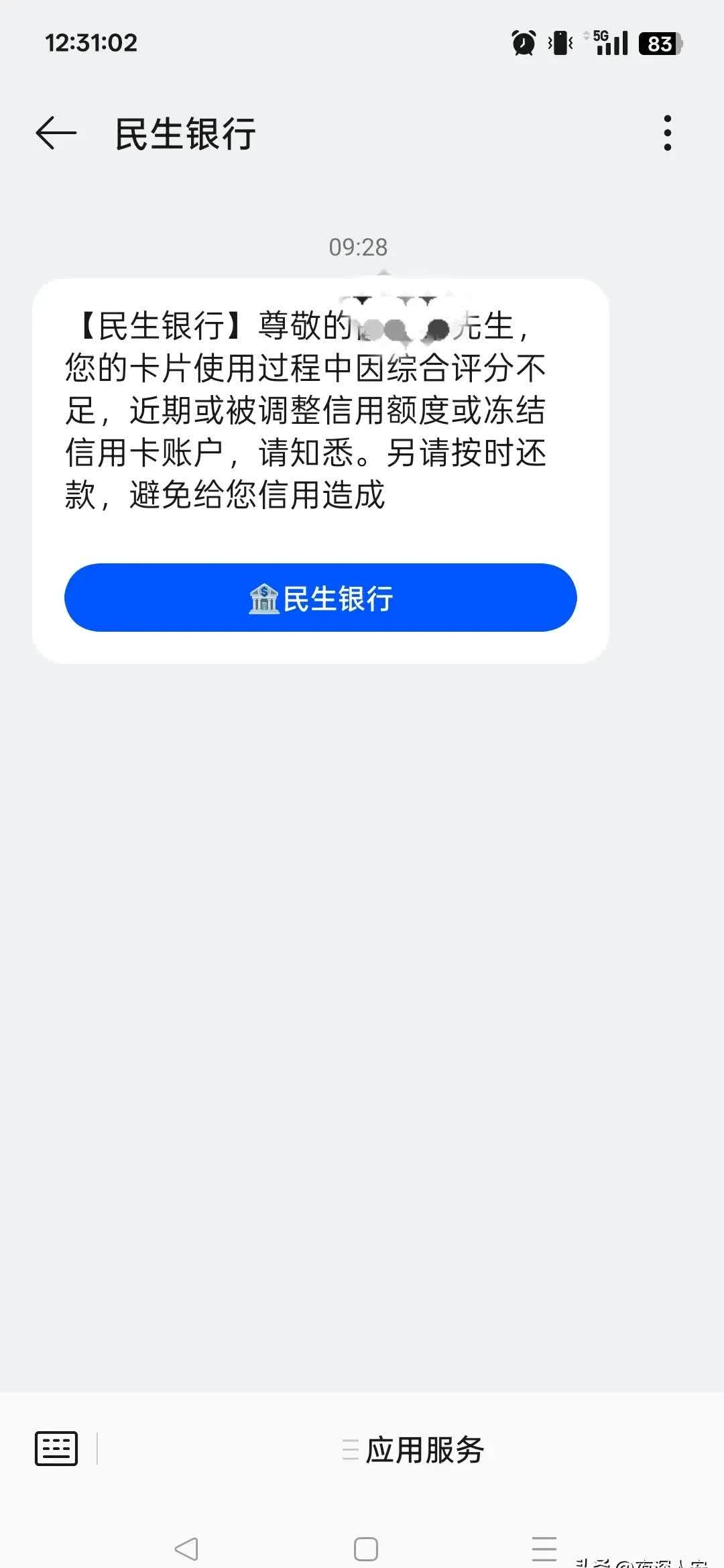Tap the system home button
Viewport: 724px width, 1568px height.
point(366,1549)
